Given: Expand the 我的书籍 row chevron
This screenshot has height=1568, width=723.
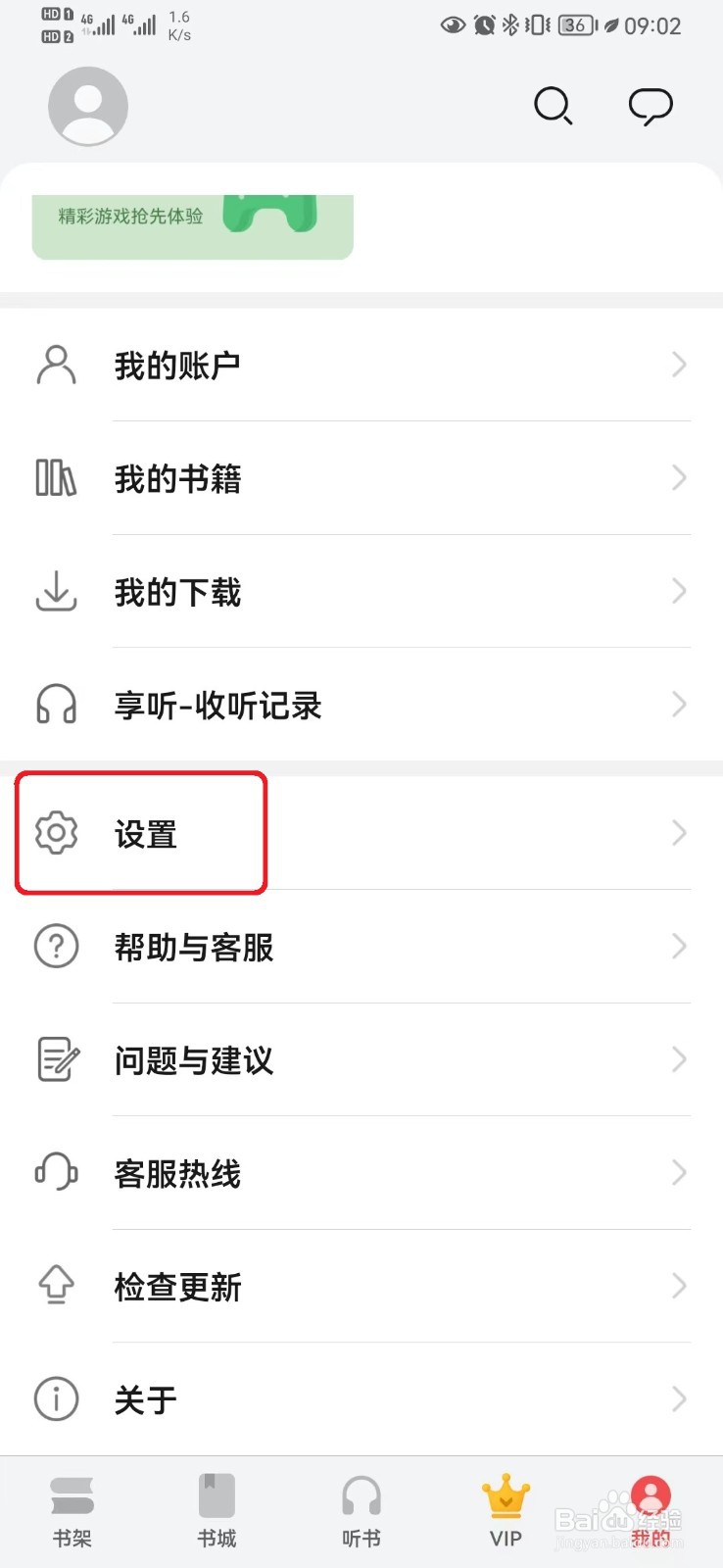Looking at the screenshot, I should [678, 477].
